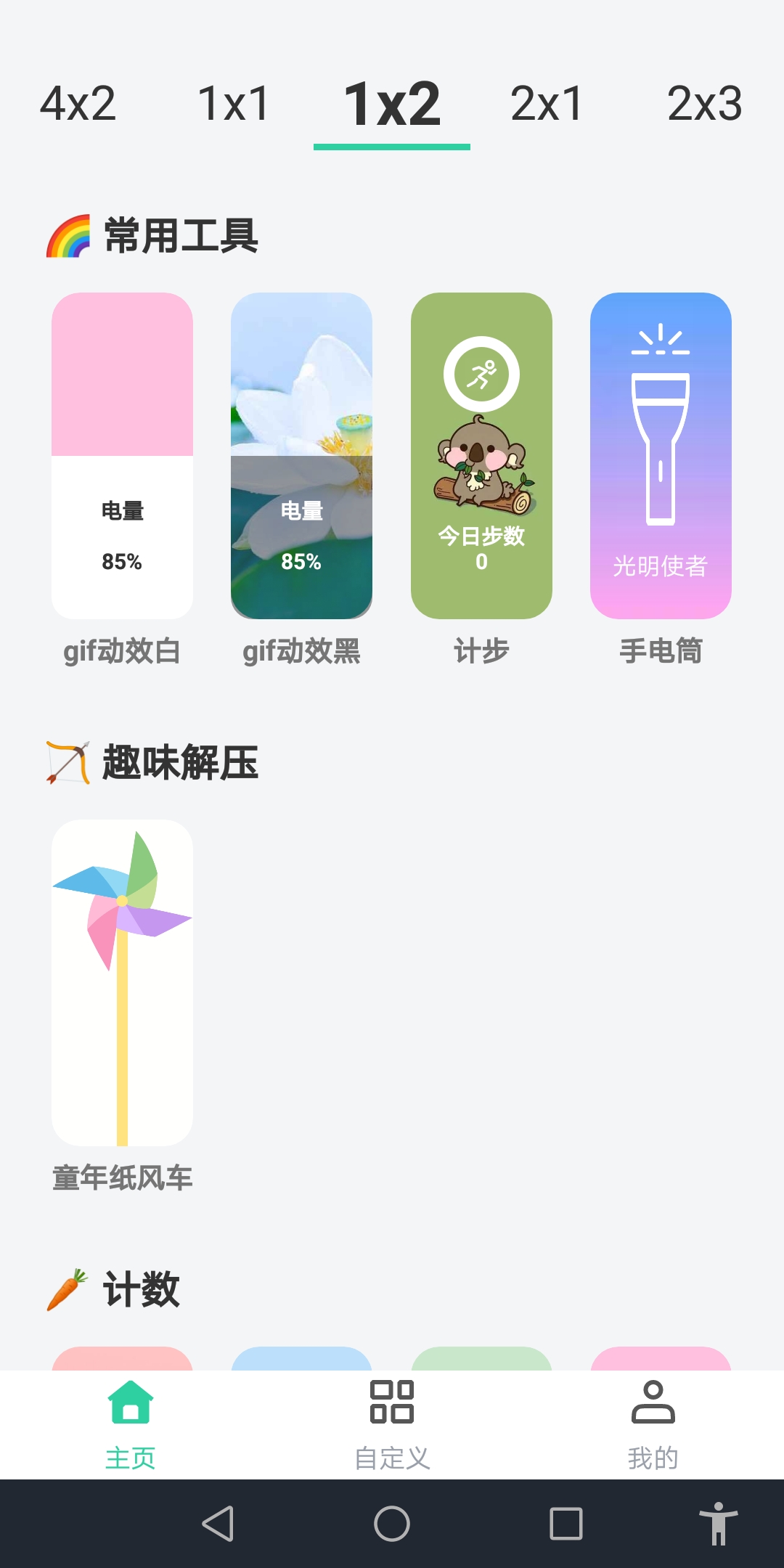Switch to the 2x3 widget size tab
Image resolution: width=784 pixels, height=1568 pixels.
pyautogui.click(x=704, y=104)
